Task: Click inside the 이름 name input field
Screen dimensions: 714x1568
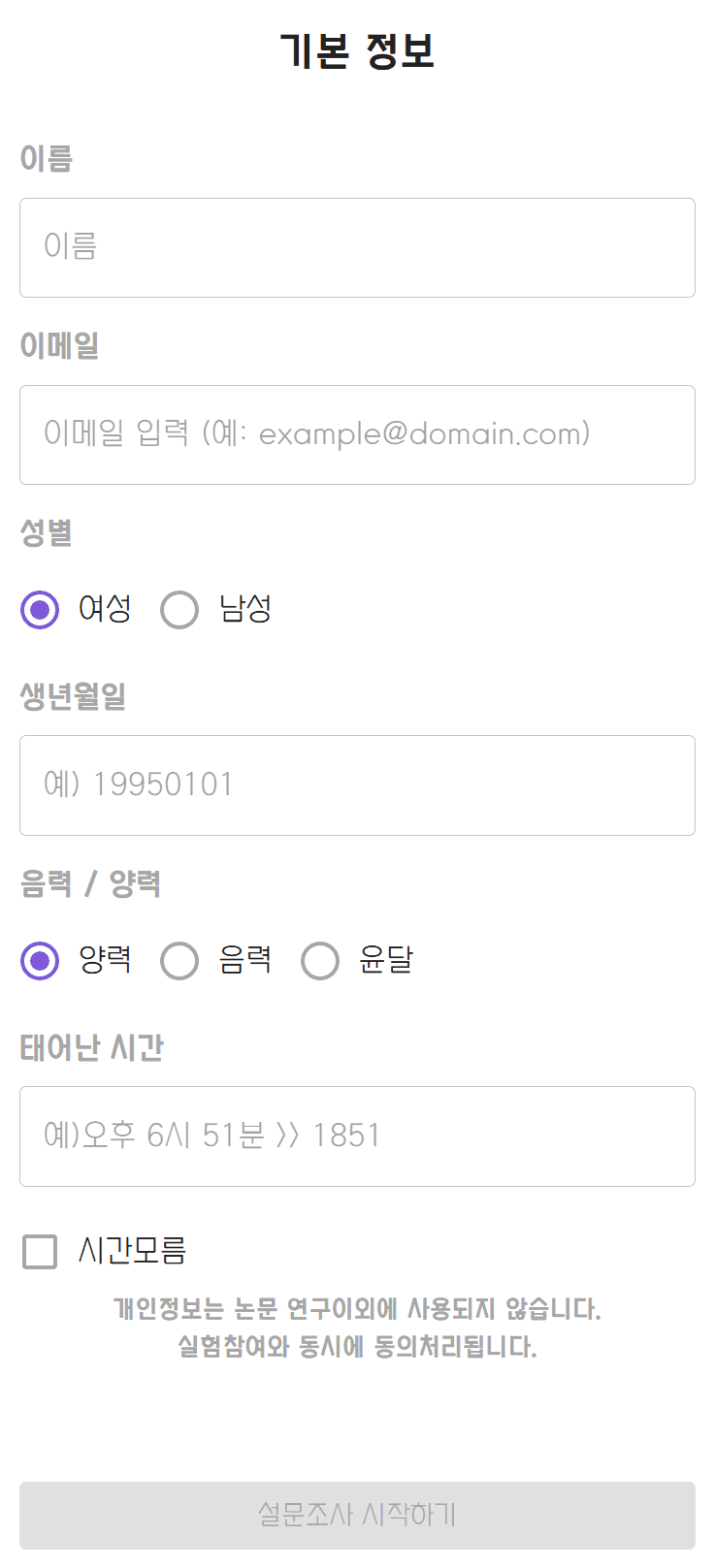Action: pyautogui.click(x=357, y=247)
